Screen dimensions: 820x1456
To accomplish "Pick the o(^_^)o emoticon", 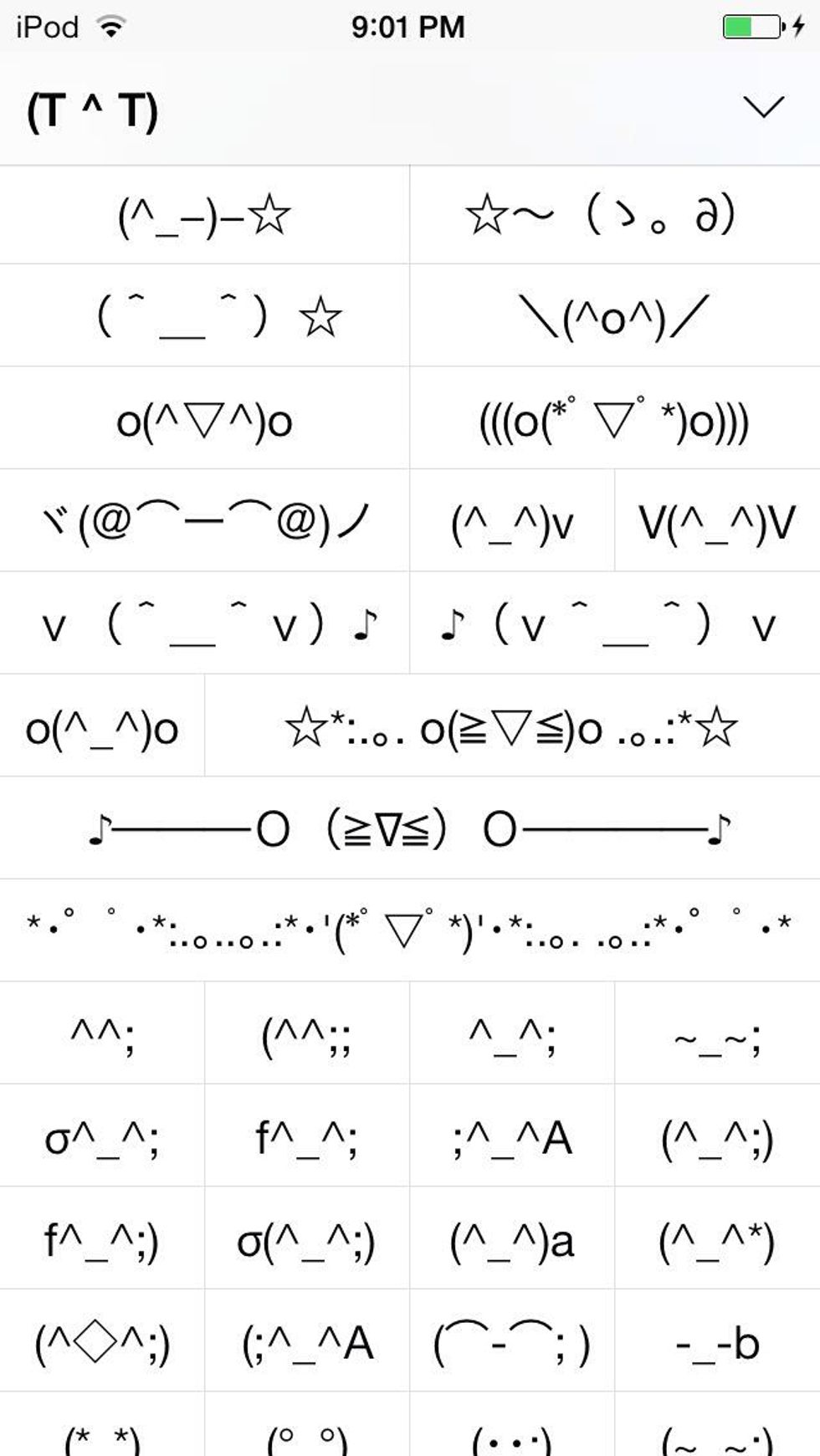I will (x=102, y=728).
